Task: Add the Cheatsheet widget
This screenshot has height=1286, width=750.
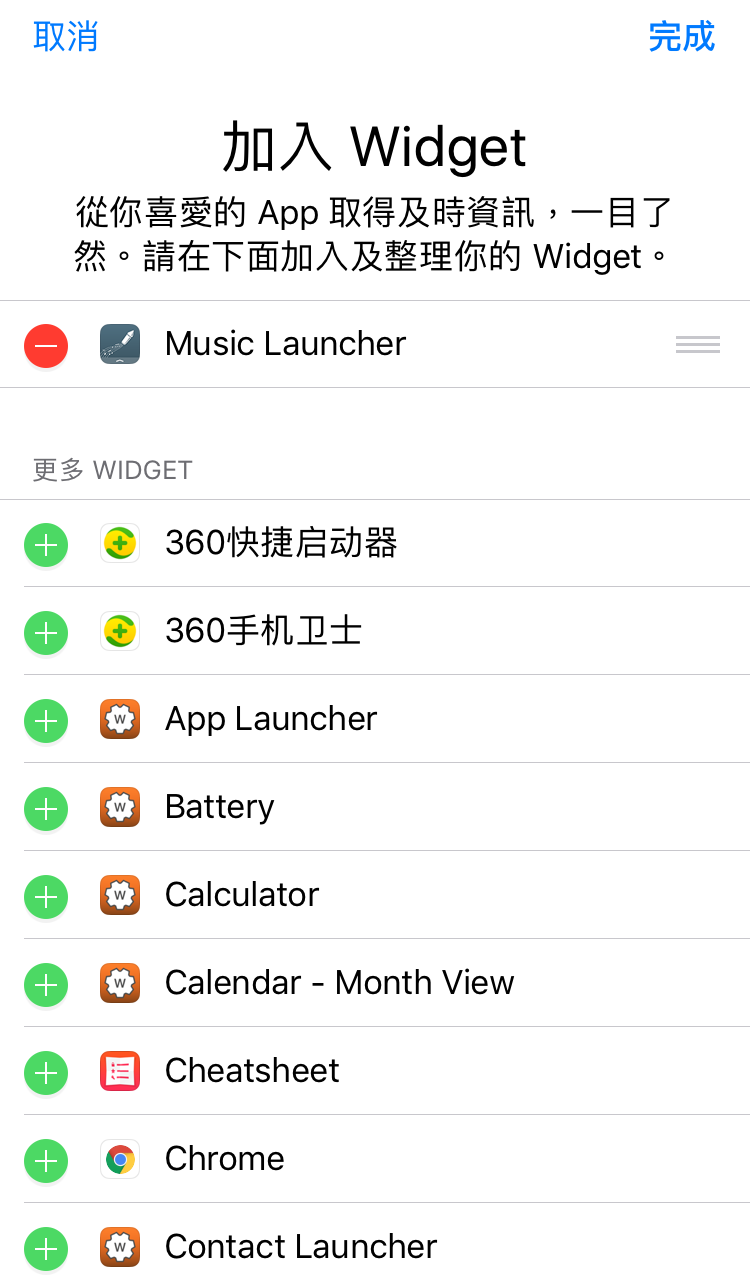Action: [46, 1072]
